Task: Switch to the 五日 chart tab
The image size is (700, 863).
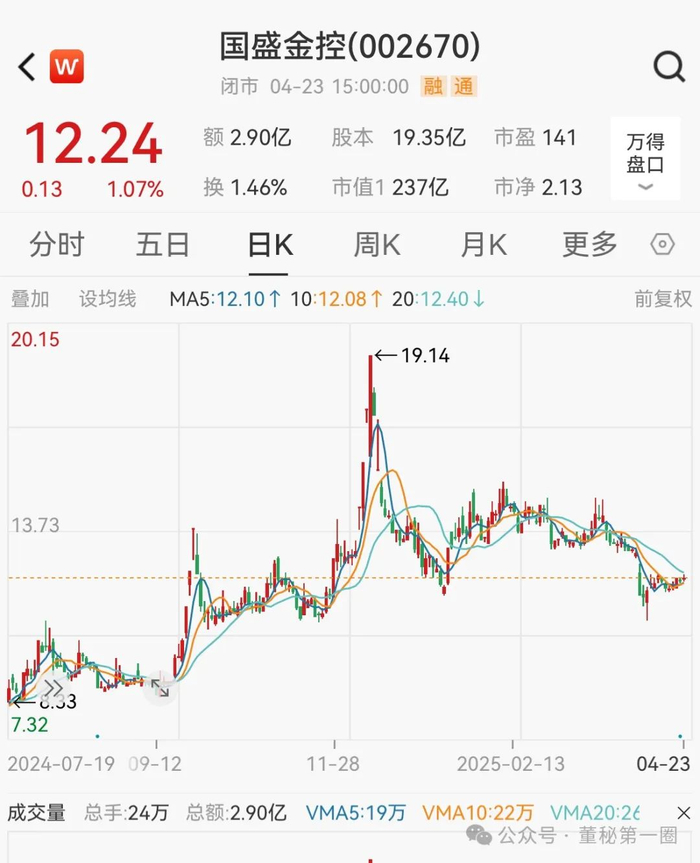Action: click(x=163, y=244)
